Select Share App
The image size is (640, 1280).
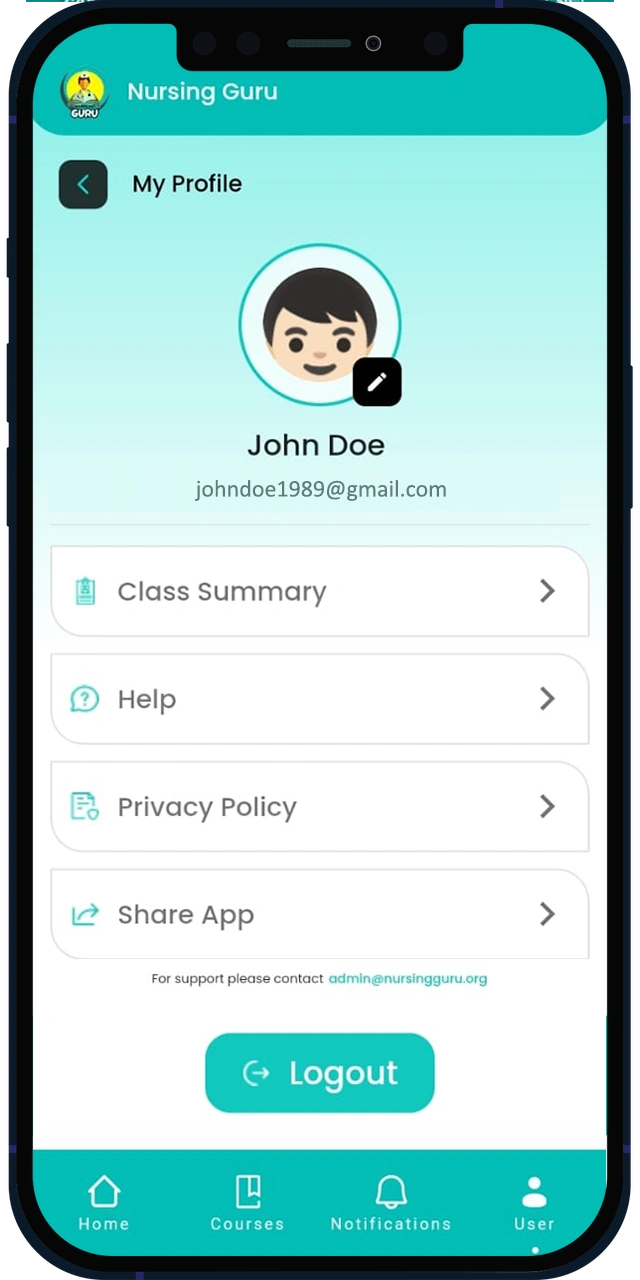click(x=320, y=914)
